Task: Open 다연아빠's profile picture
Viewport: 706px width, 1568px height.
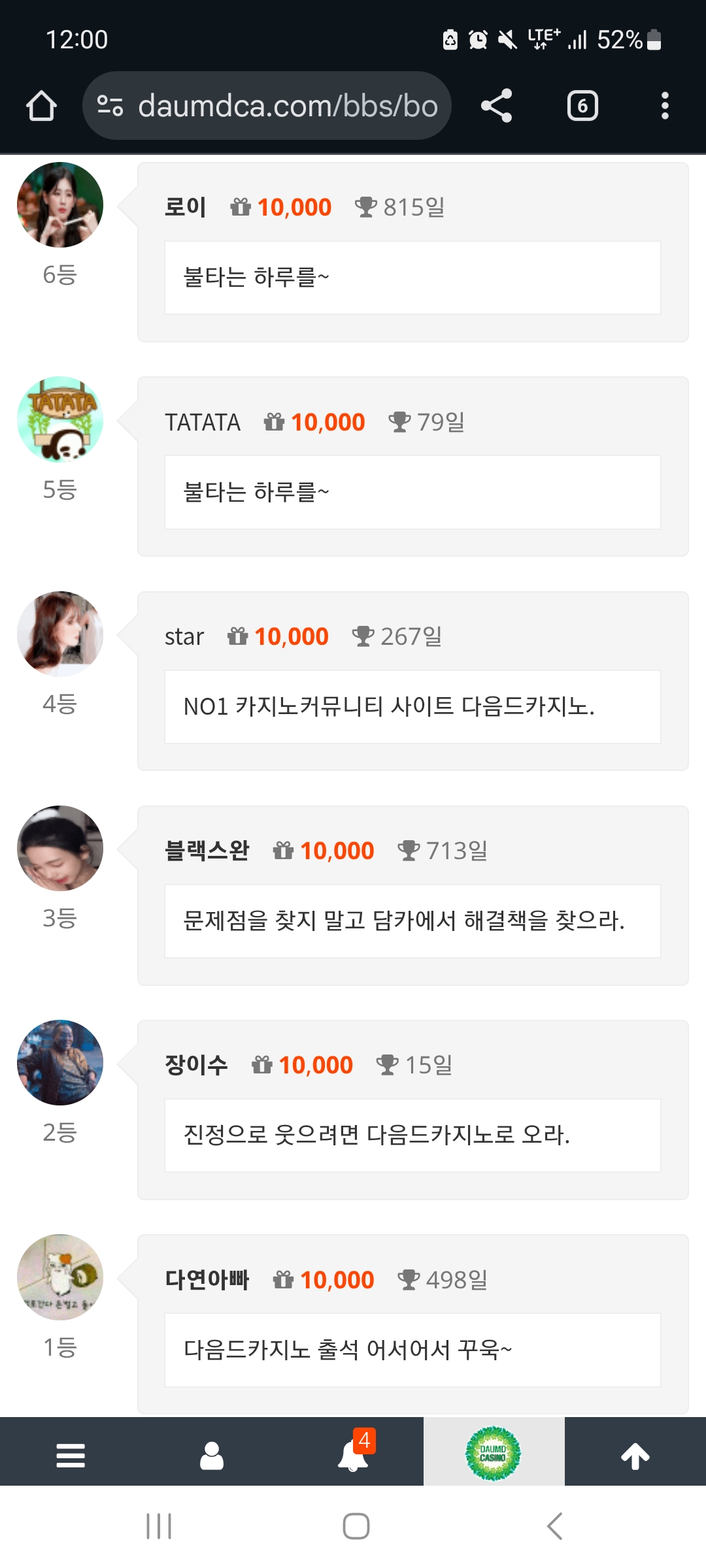Action: (60, 1277)
